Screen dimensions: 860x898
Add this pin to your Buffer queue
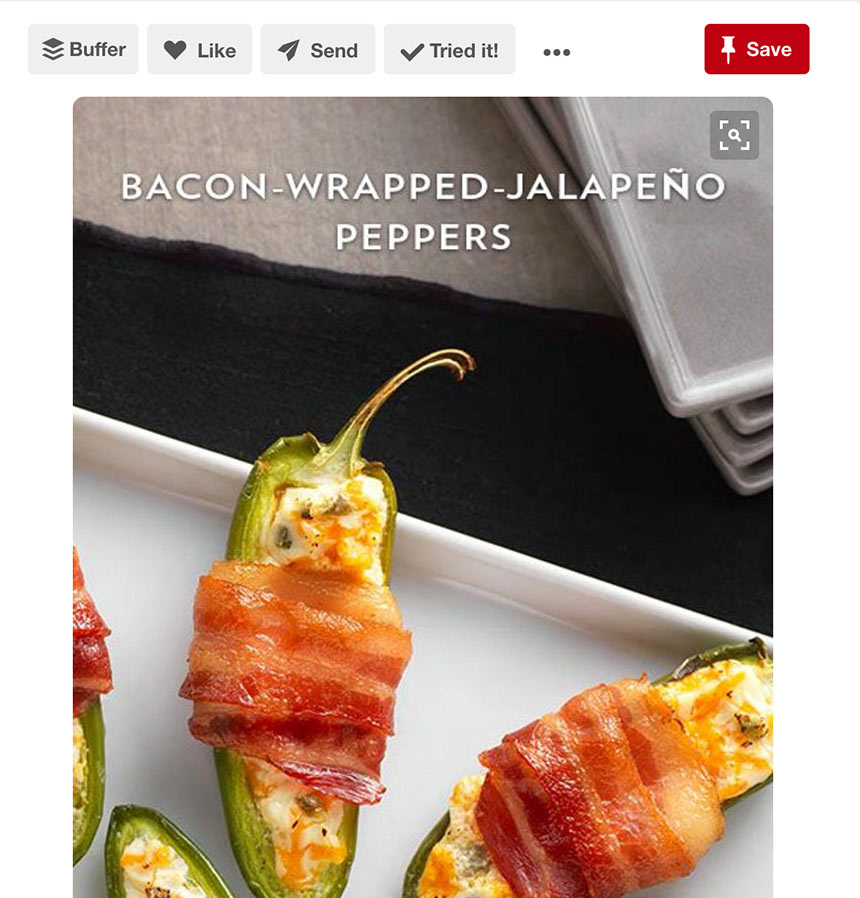83,49
